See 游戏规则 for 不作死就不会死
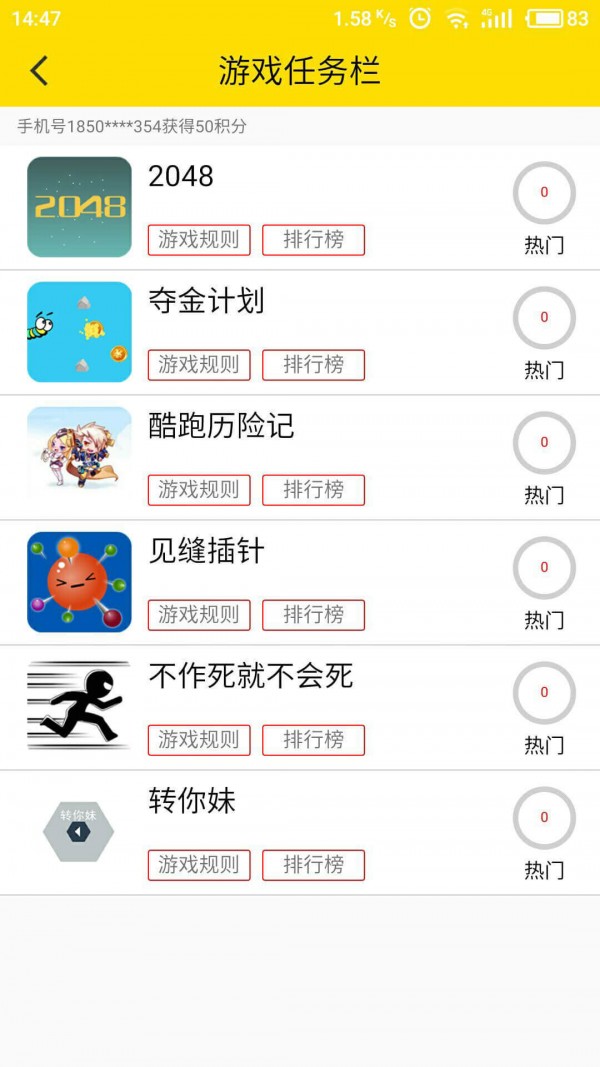The image size is (600, 1067). 199,740
